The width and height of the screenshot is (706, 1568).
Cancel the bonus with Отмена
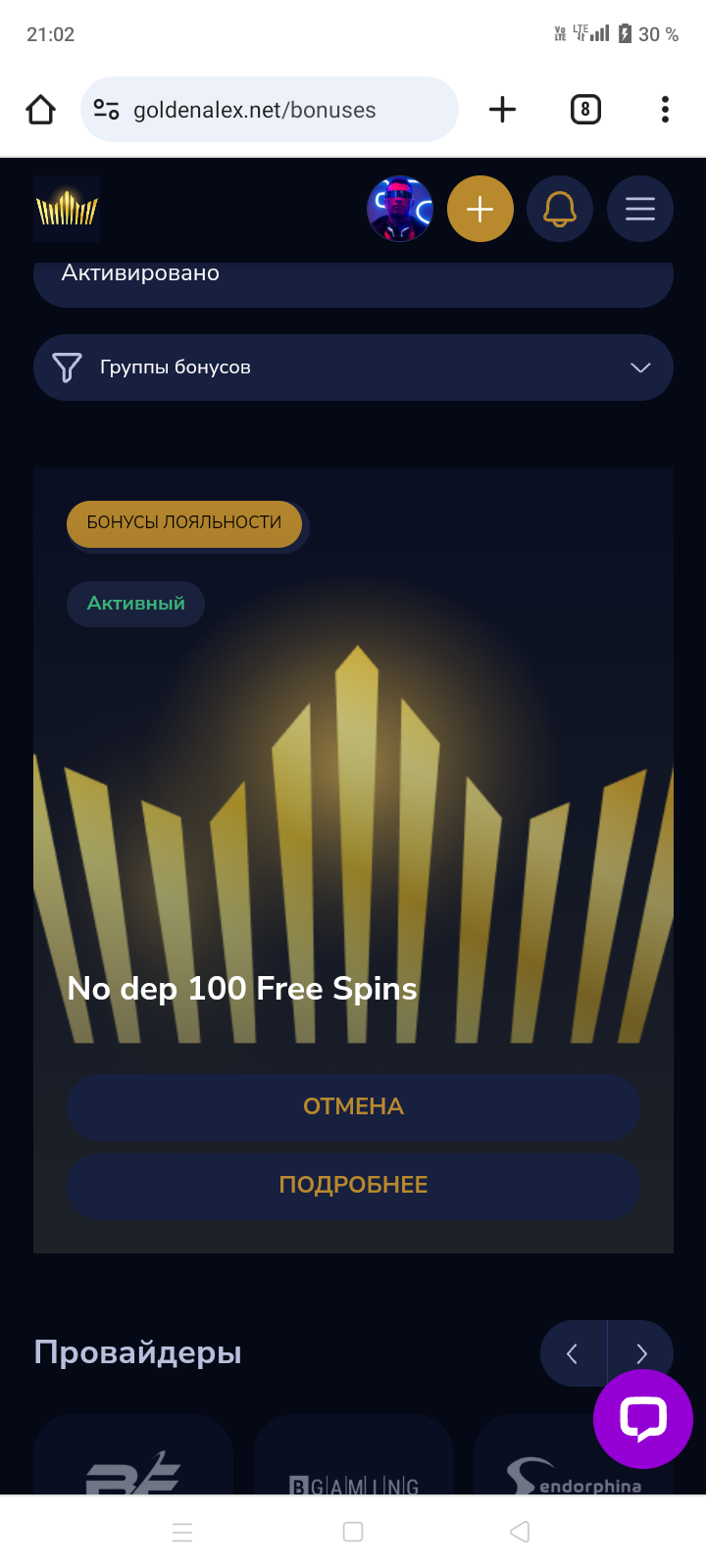353,1106
